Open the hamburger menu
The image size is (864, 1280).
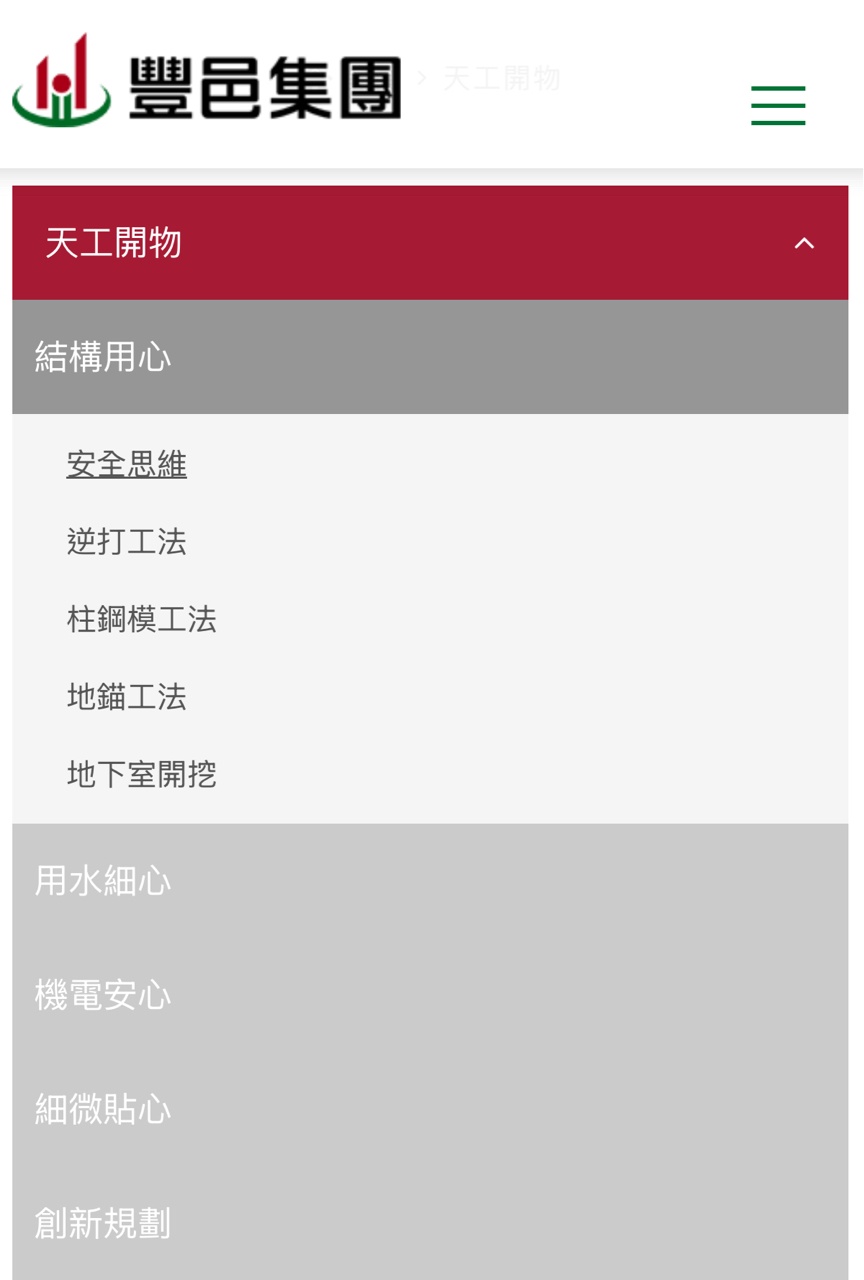[778, 105]
